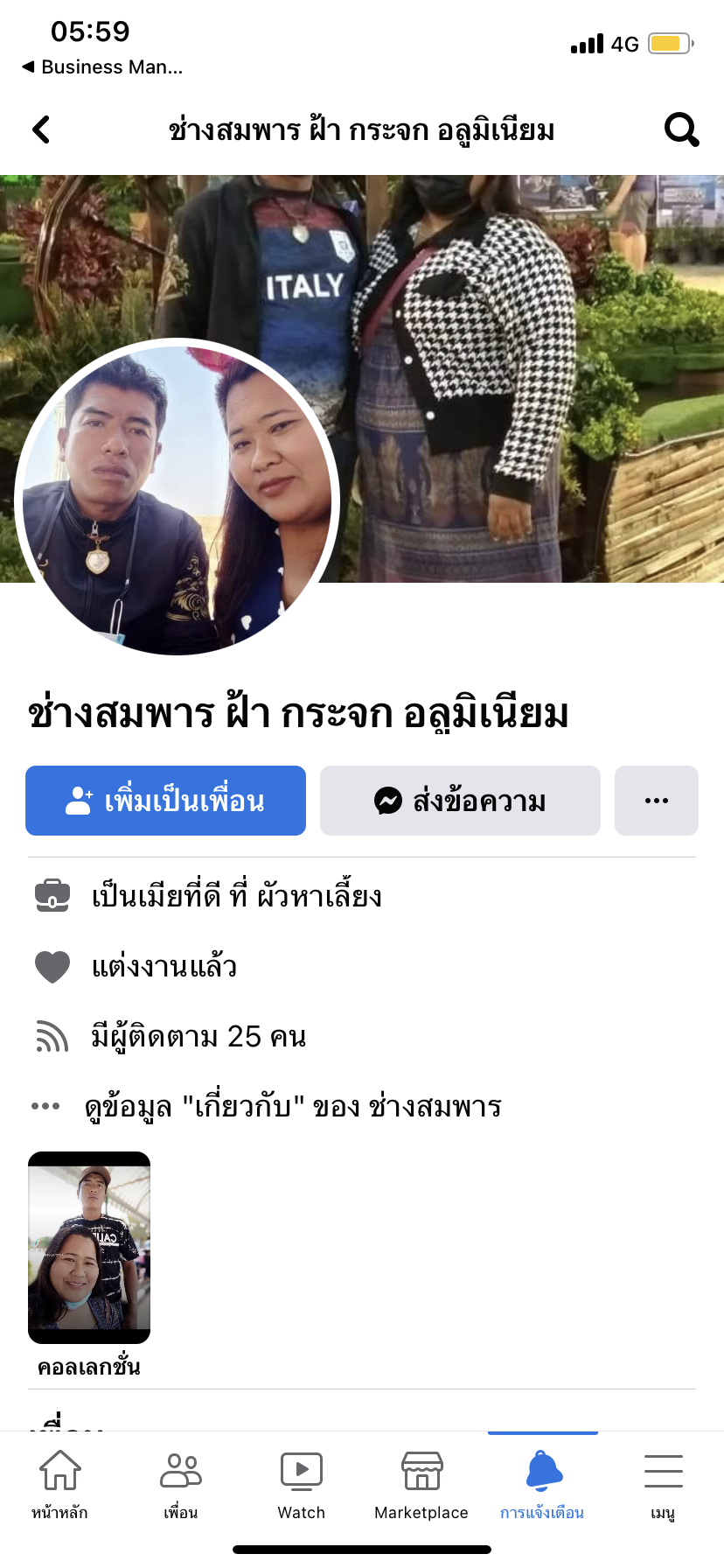Screen dimensions: 724x1568
Task: Send a message via ส่งข้อความ button
Action: [460, 801]
